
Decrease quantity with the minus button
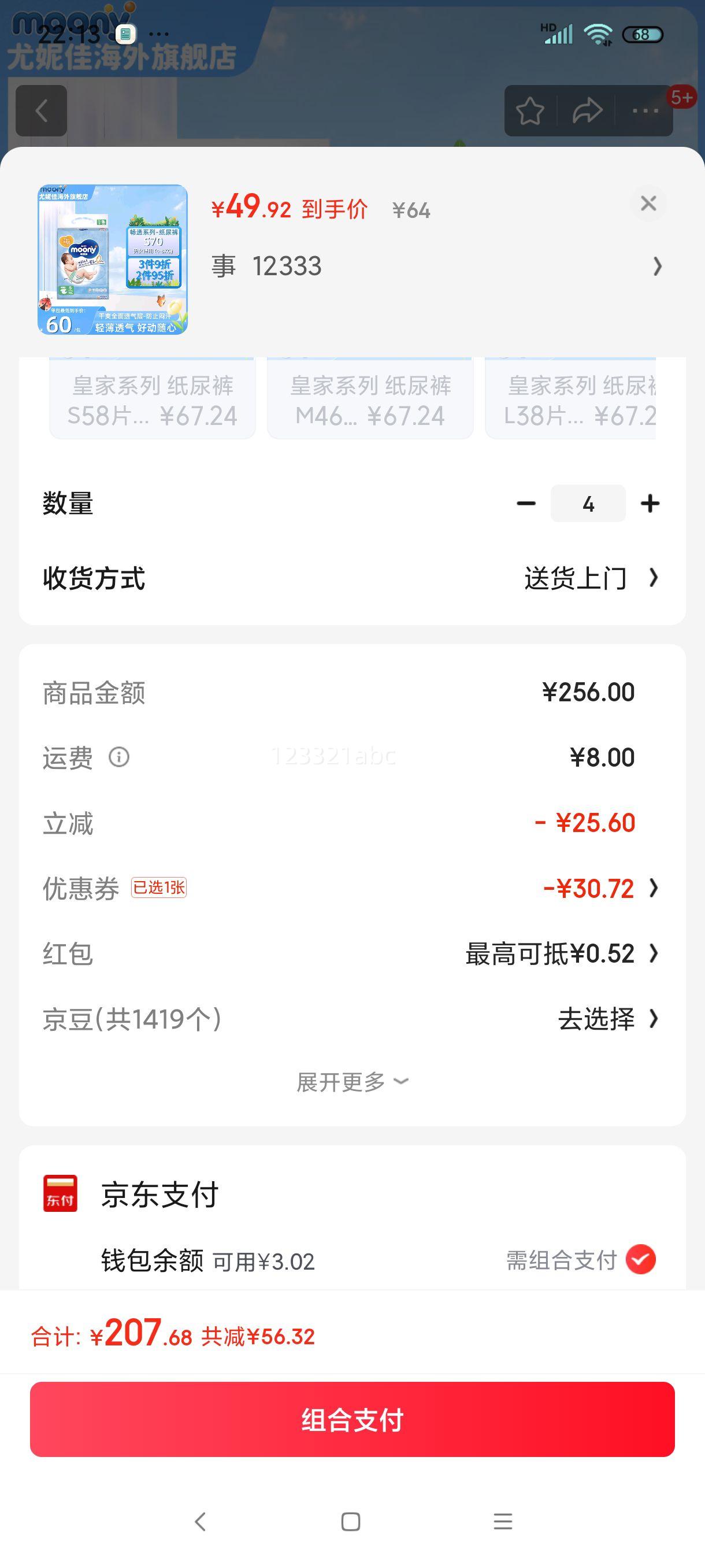pyautogui.click(x=526, y=504)
